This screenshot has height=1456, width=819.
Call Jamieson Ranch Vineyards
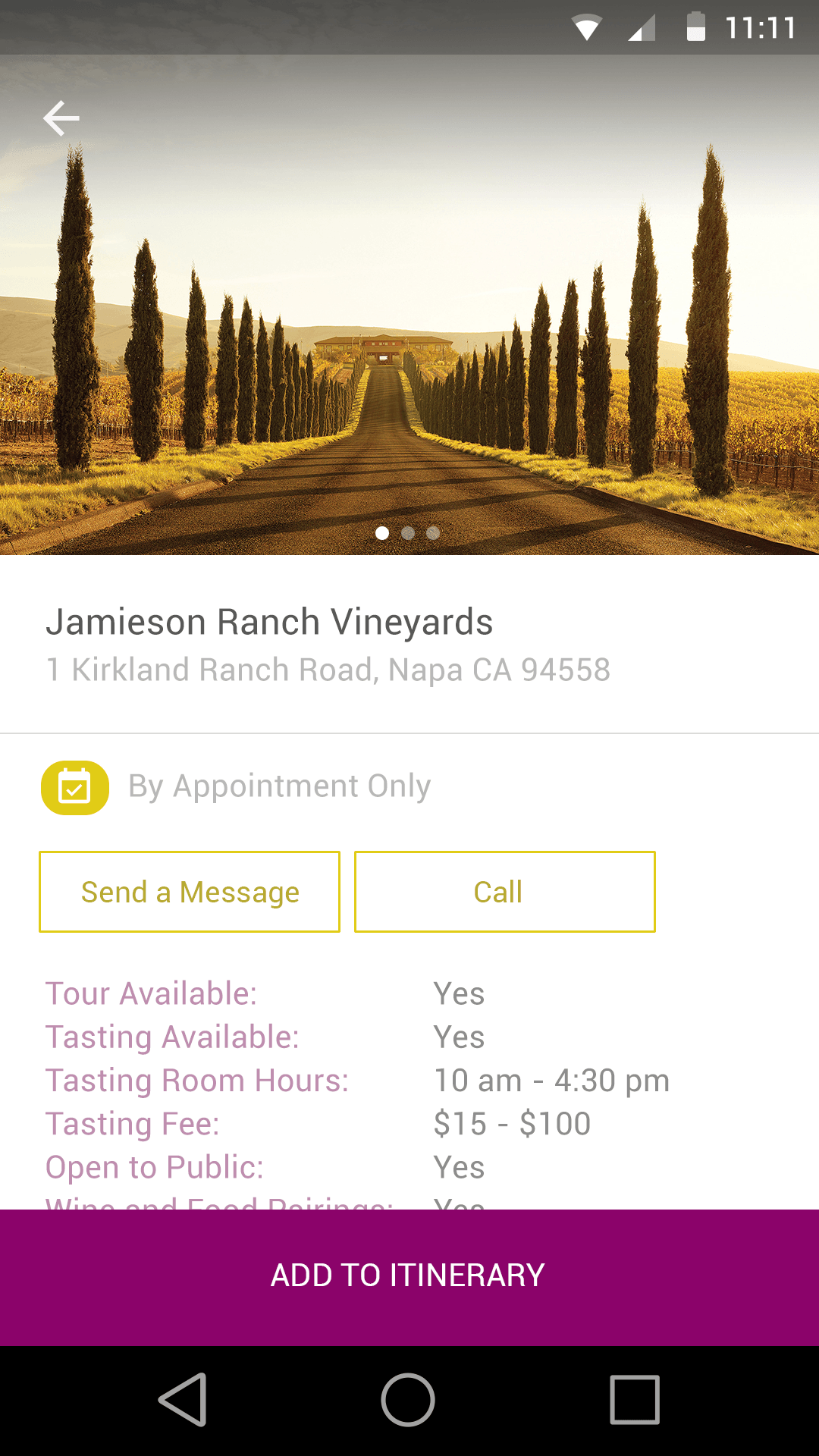[x=504, y=892]
